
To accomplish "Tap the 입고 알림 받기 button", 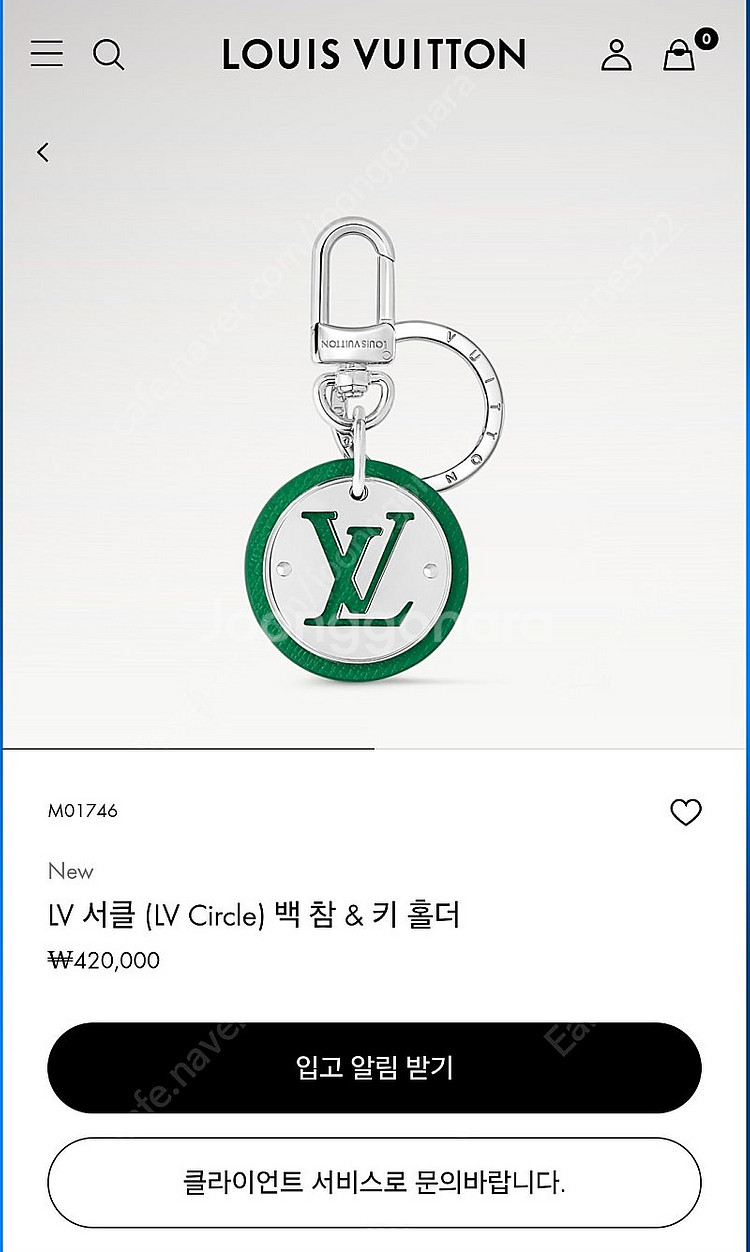I will [374, 1067].
